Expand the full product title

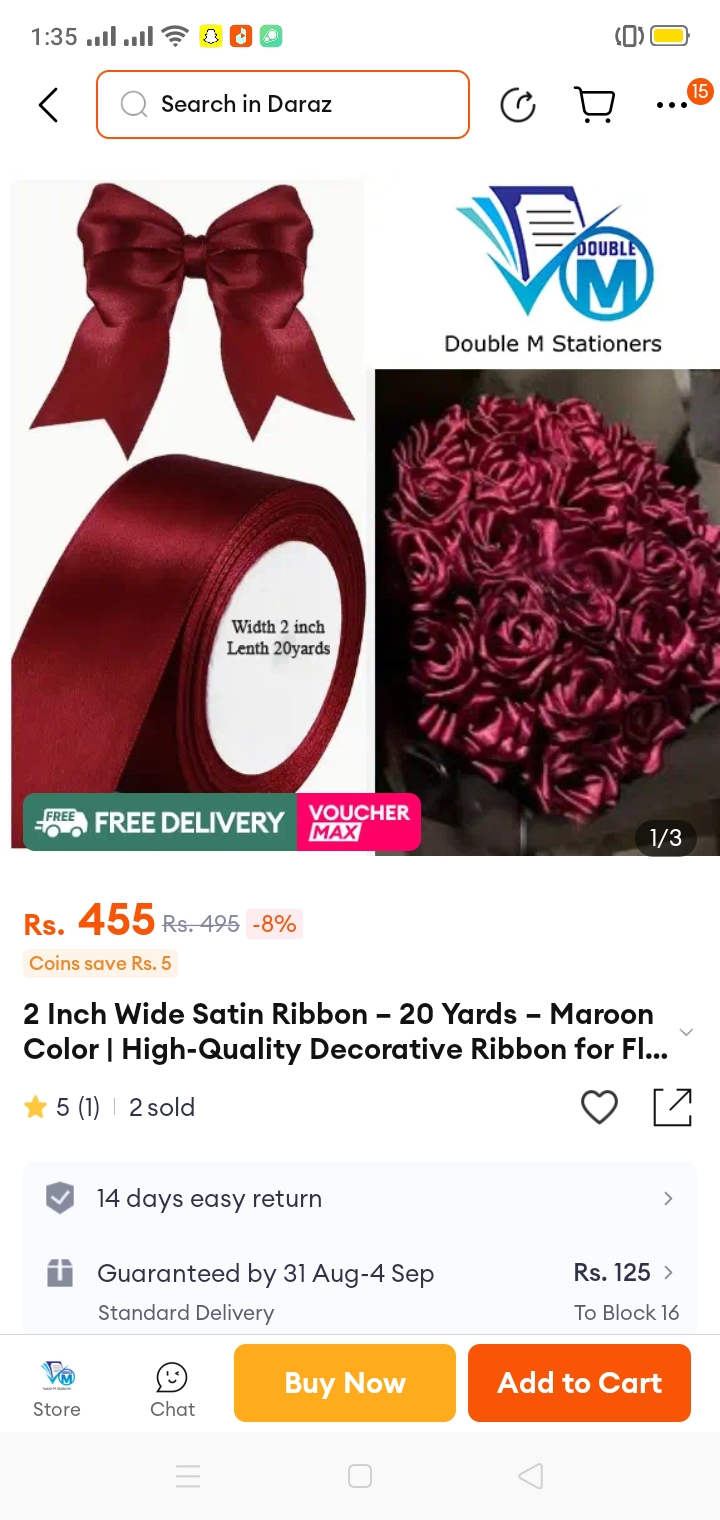click(x=686, y=1032)
